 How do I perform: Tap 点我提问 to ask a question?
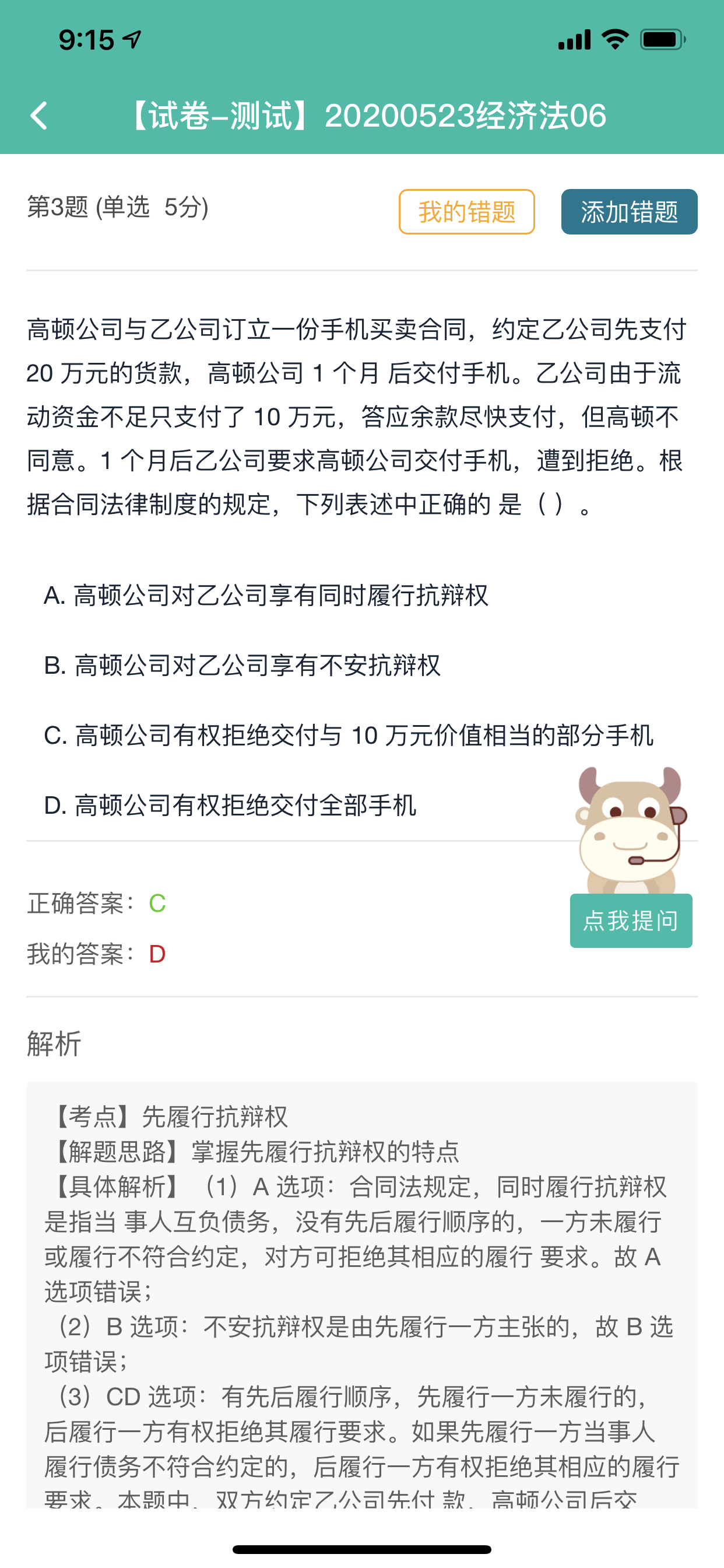pyautogui.click(x=631, y=921)
